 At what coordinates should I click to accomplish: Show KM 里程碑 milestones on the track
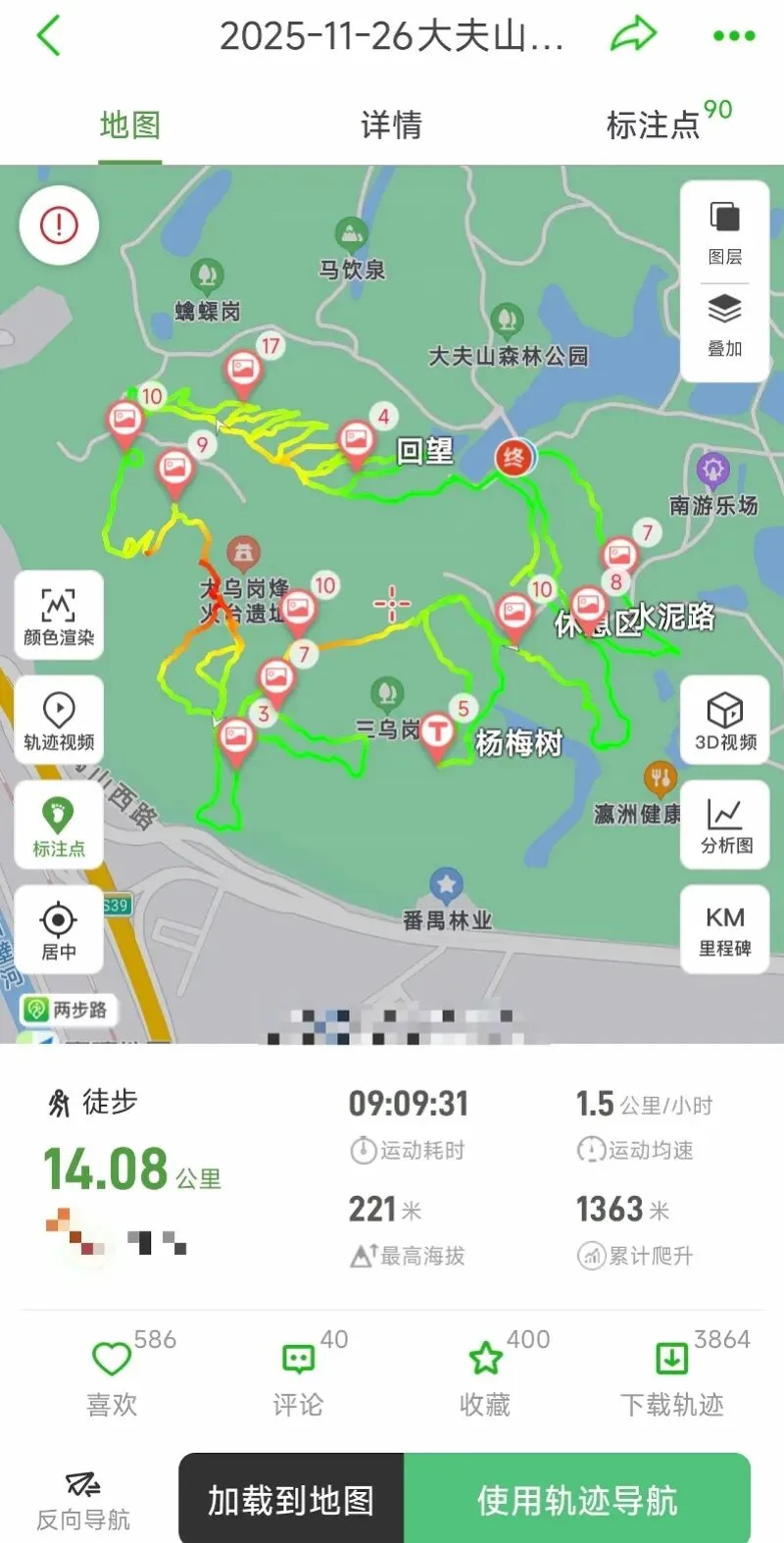pos(724,927)
